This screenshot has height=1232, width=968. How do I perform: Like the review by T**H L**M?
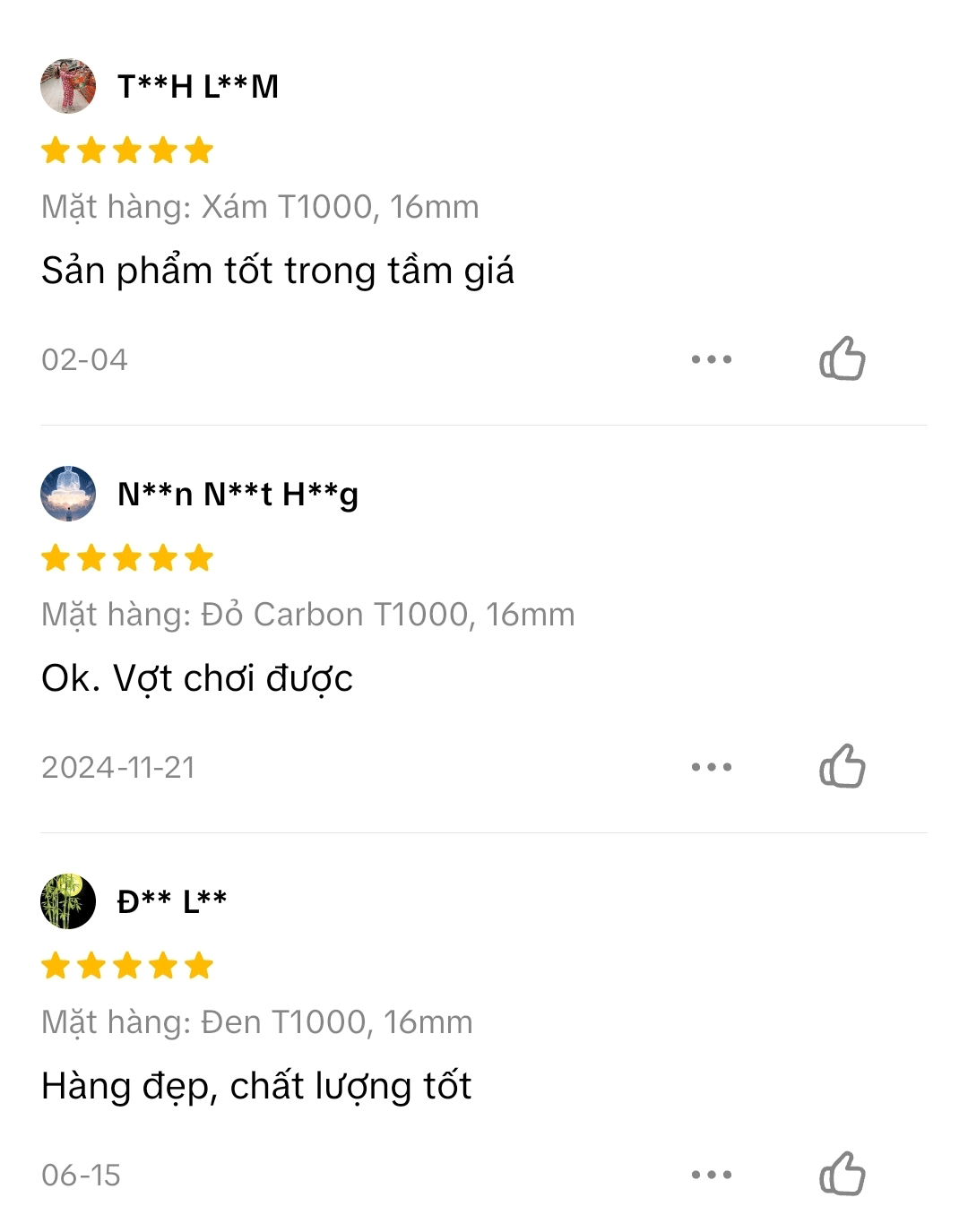point(842,358)
